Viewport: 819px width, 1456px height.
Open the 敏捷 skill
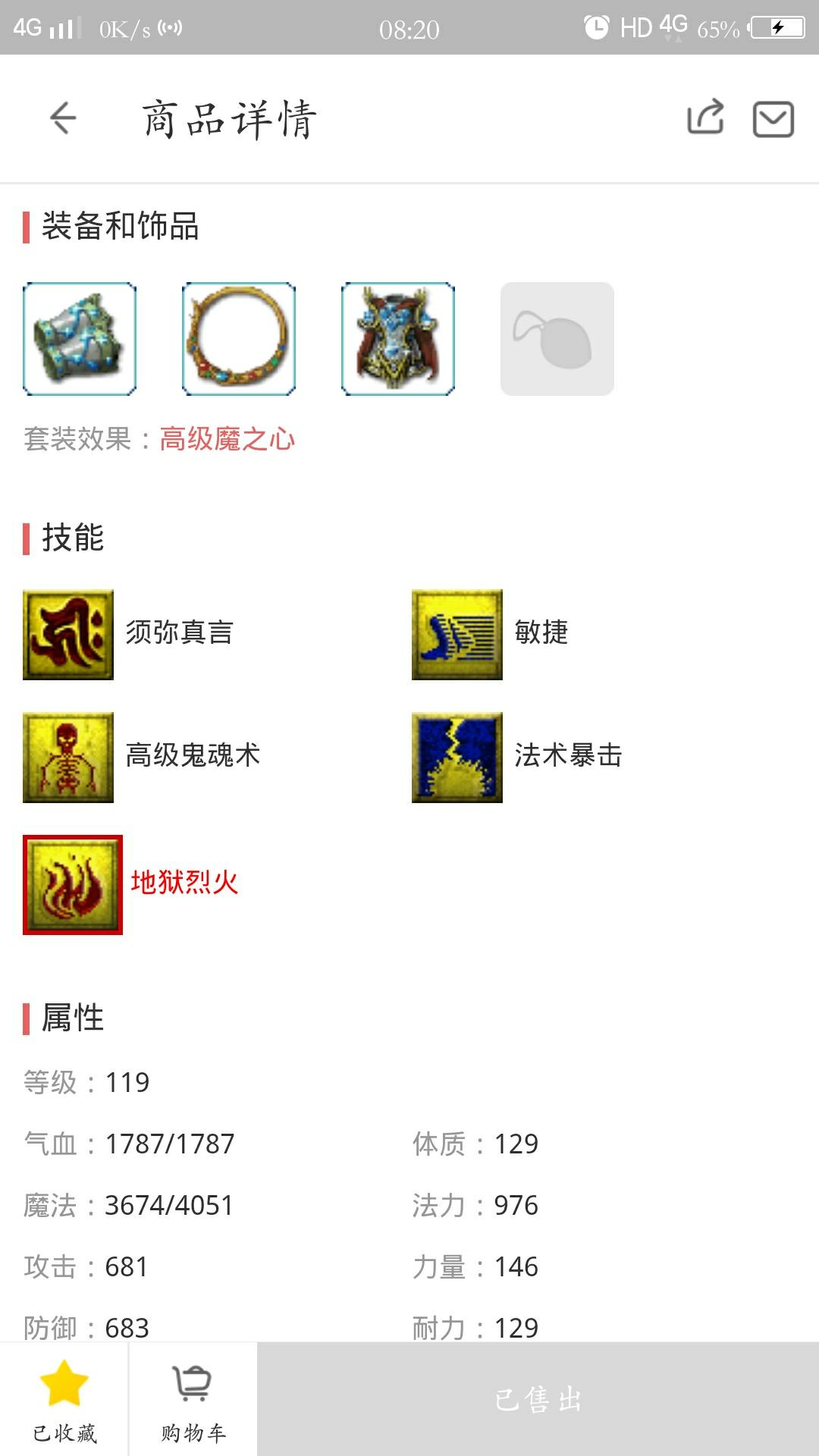coord(457,635)
